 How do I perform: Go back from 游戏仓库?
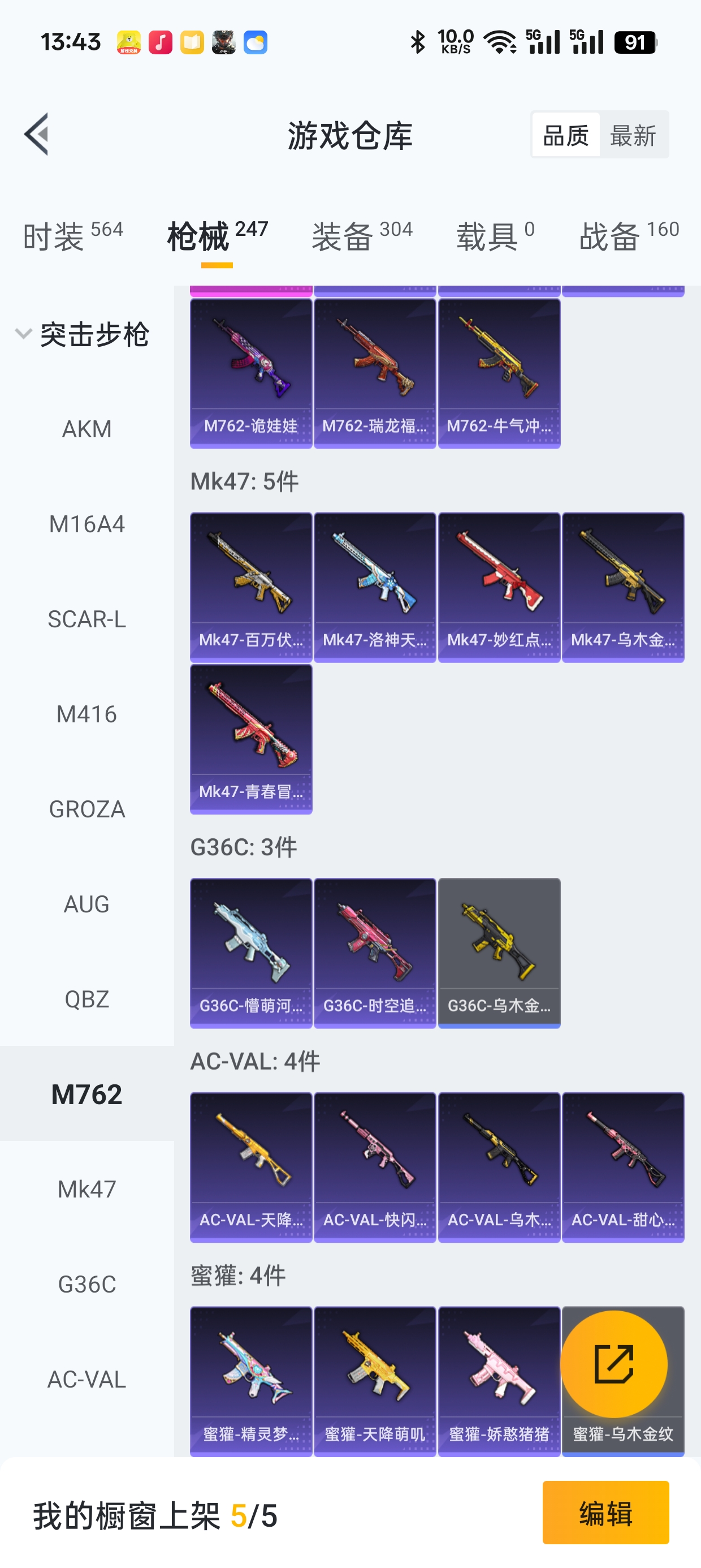point(37,135)
